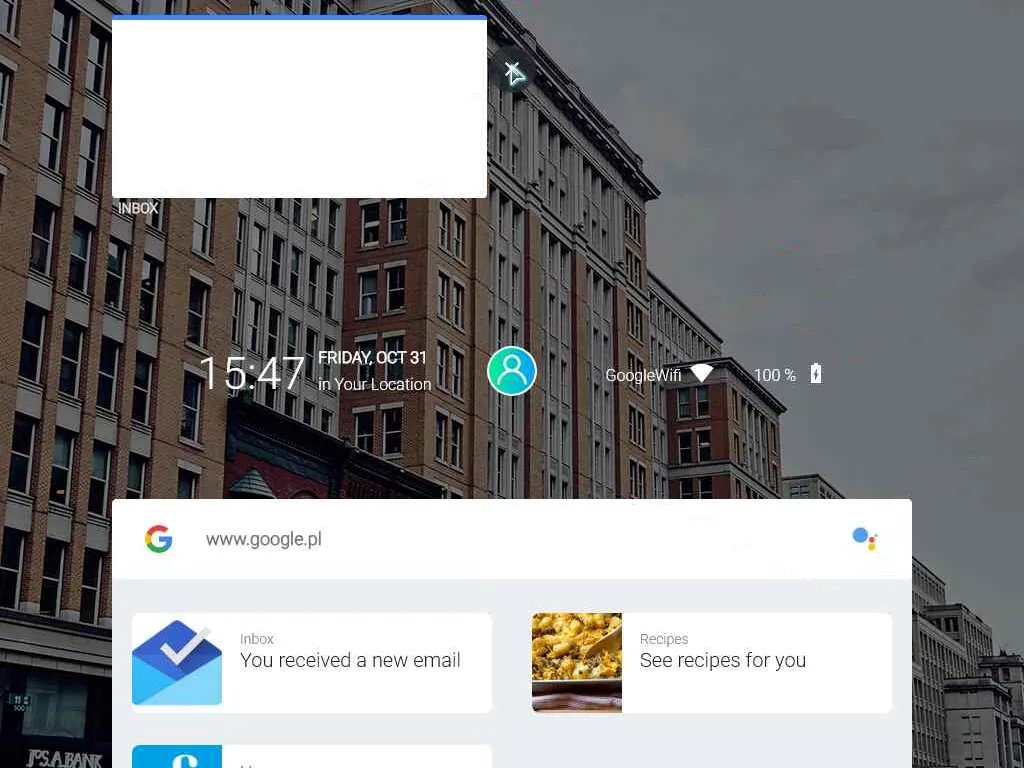
Task: Open the user profile avatar
Action: click(x=512, y=371)
